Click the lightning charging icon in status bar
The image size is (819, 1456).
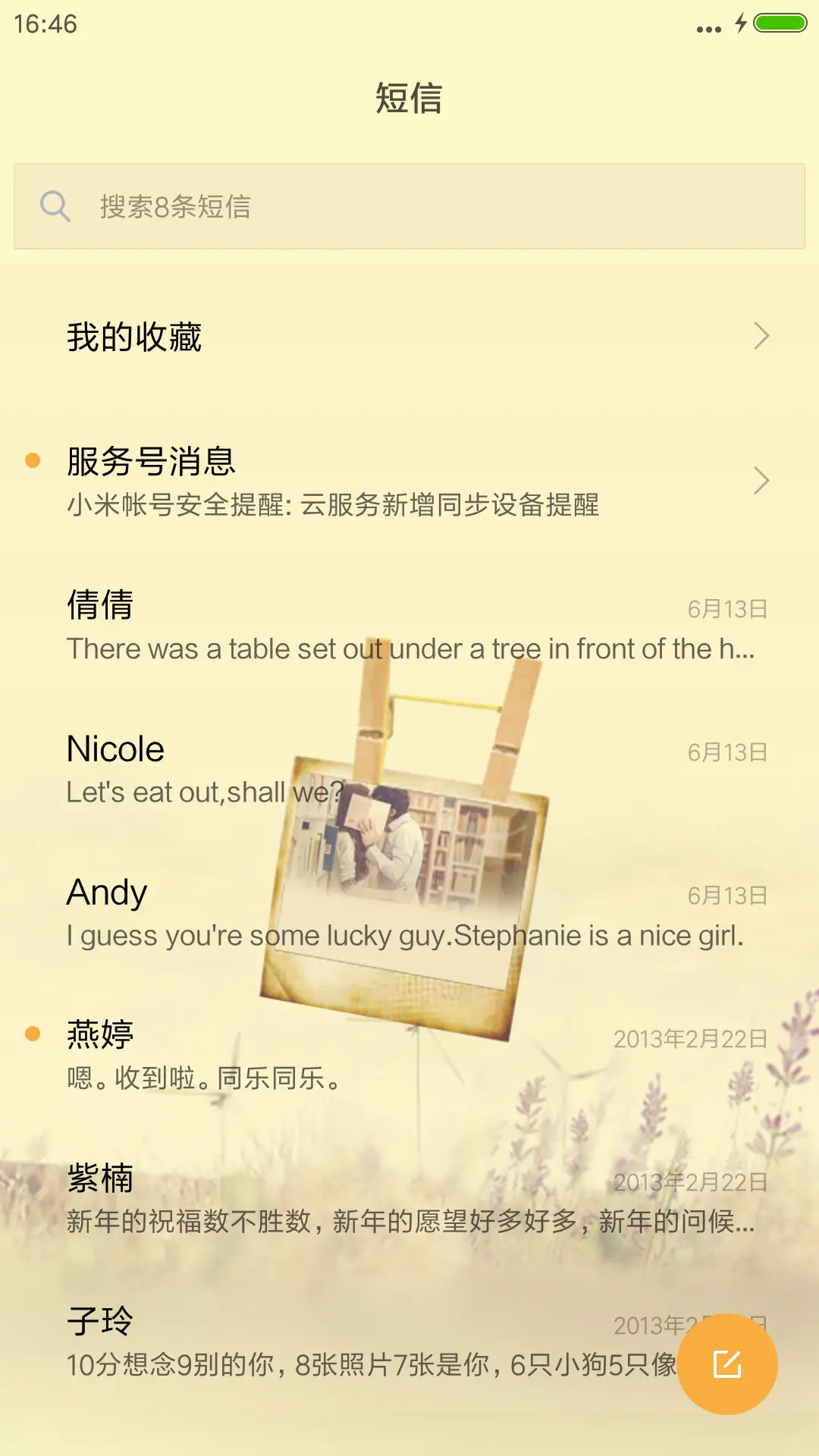tap(739, 24)
